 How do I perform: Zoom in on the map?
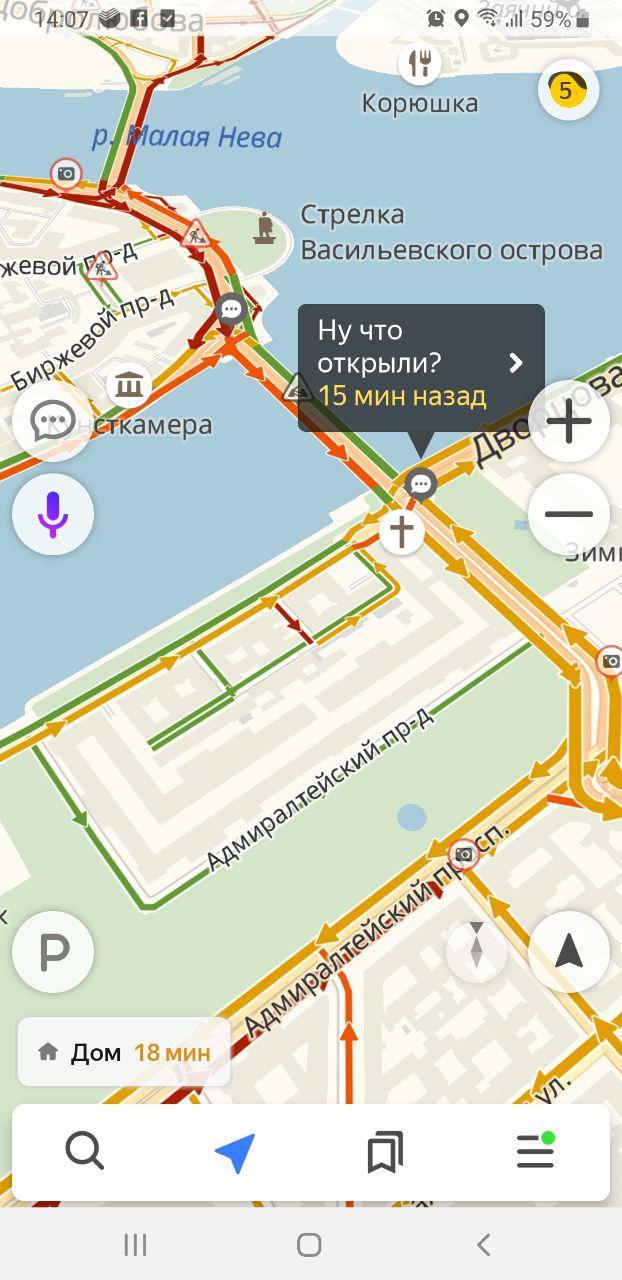coord(568,421)
